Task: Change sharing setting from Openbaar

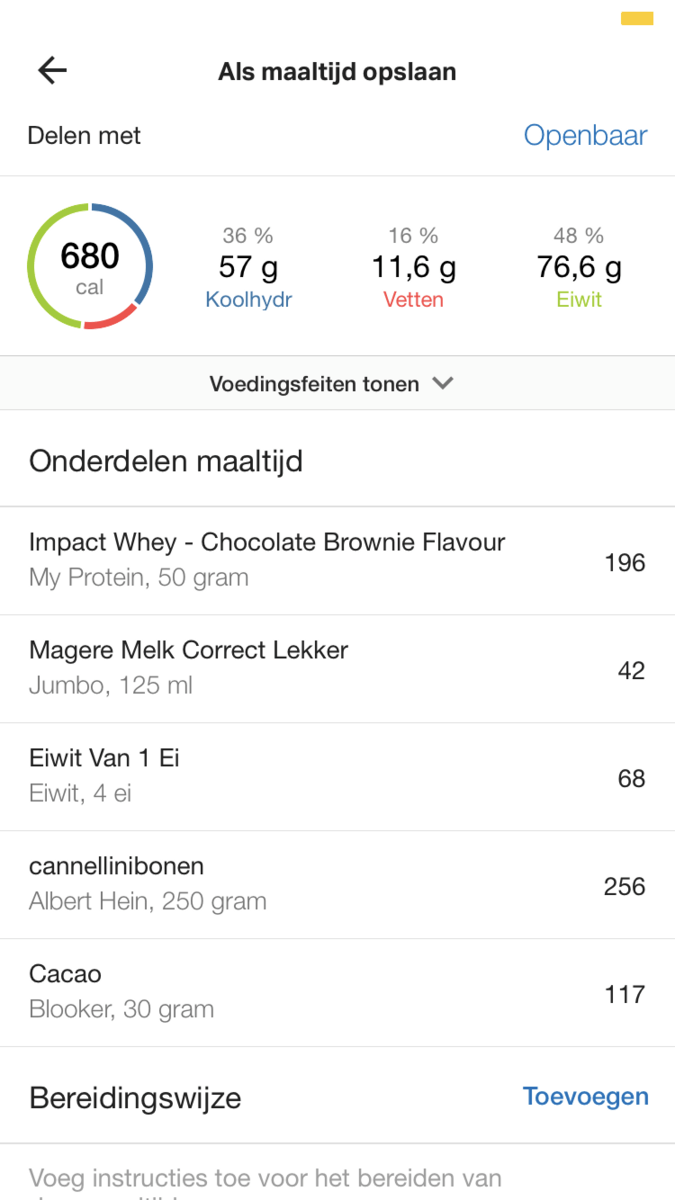Action: [585, 136]
